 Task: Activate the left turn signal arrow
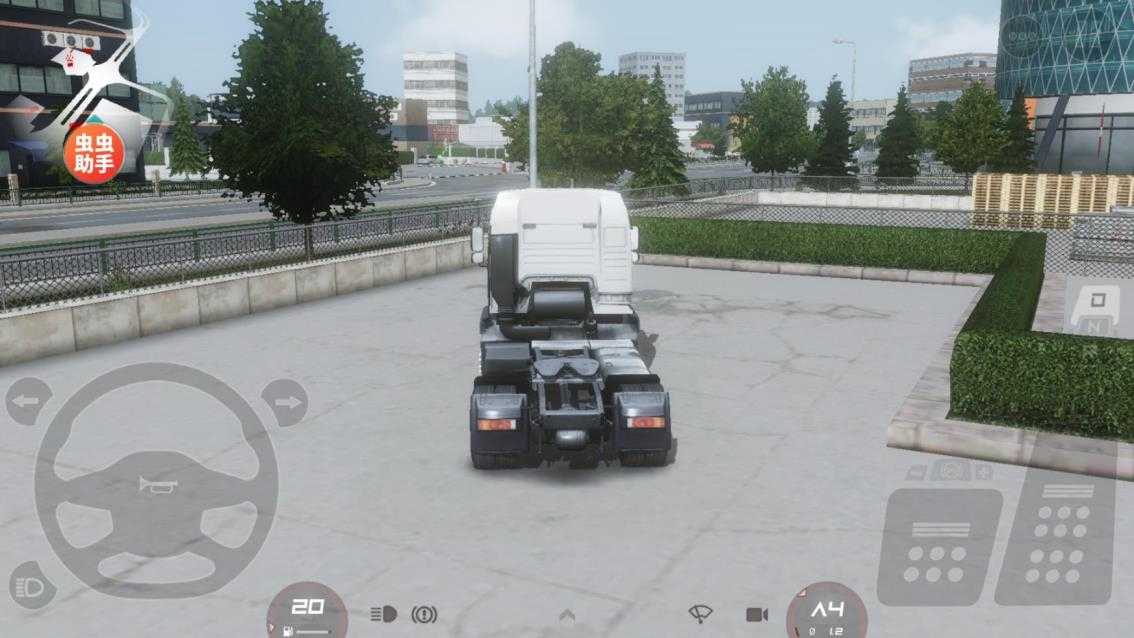28,402
